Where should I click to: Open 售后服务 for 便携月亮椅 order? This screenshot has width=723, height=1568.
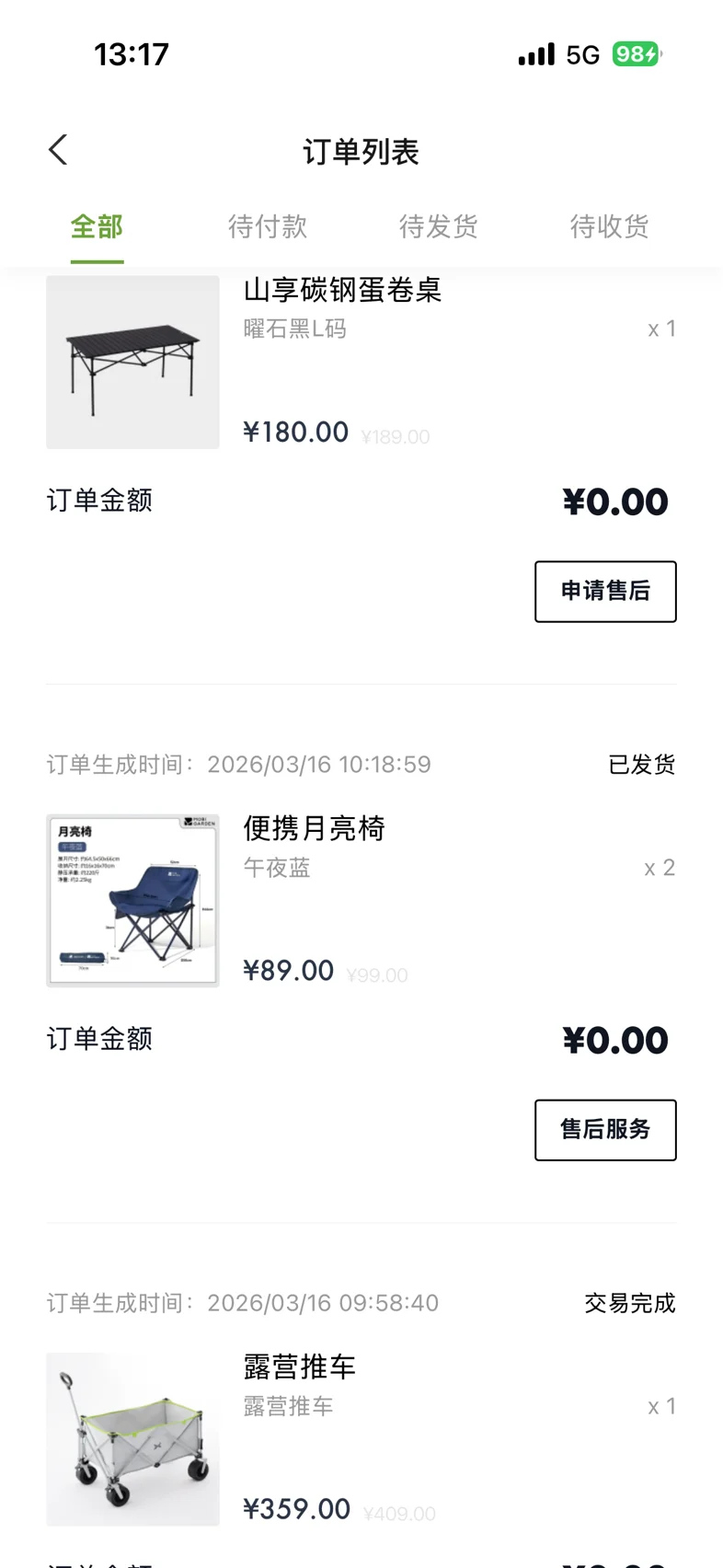605,1129
